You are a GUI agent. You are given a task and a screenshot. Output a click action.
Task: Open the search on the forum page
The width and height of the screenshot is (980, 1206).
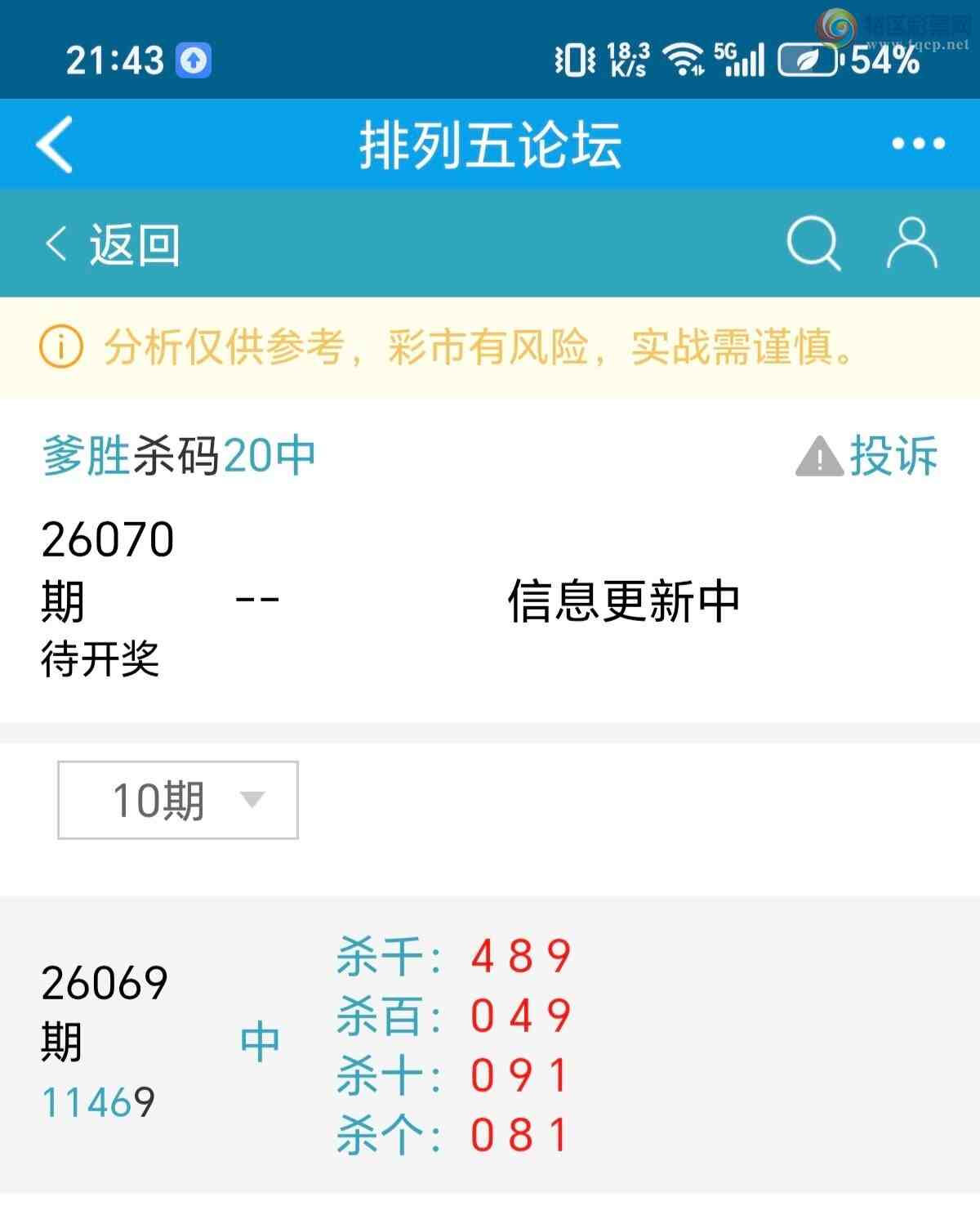tap(812, 243)
